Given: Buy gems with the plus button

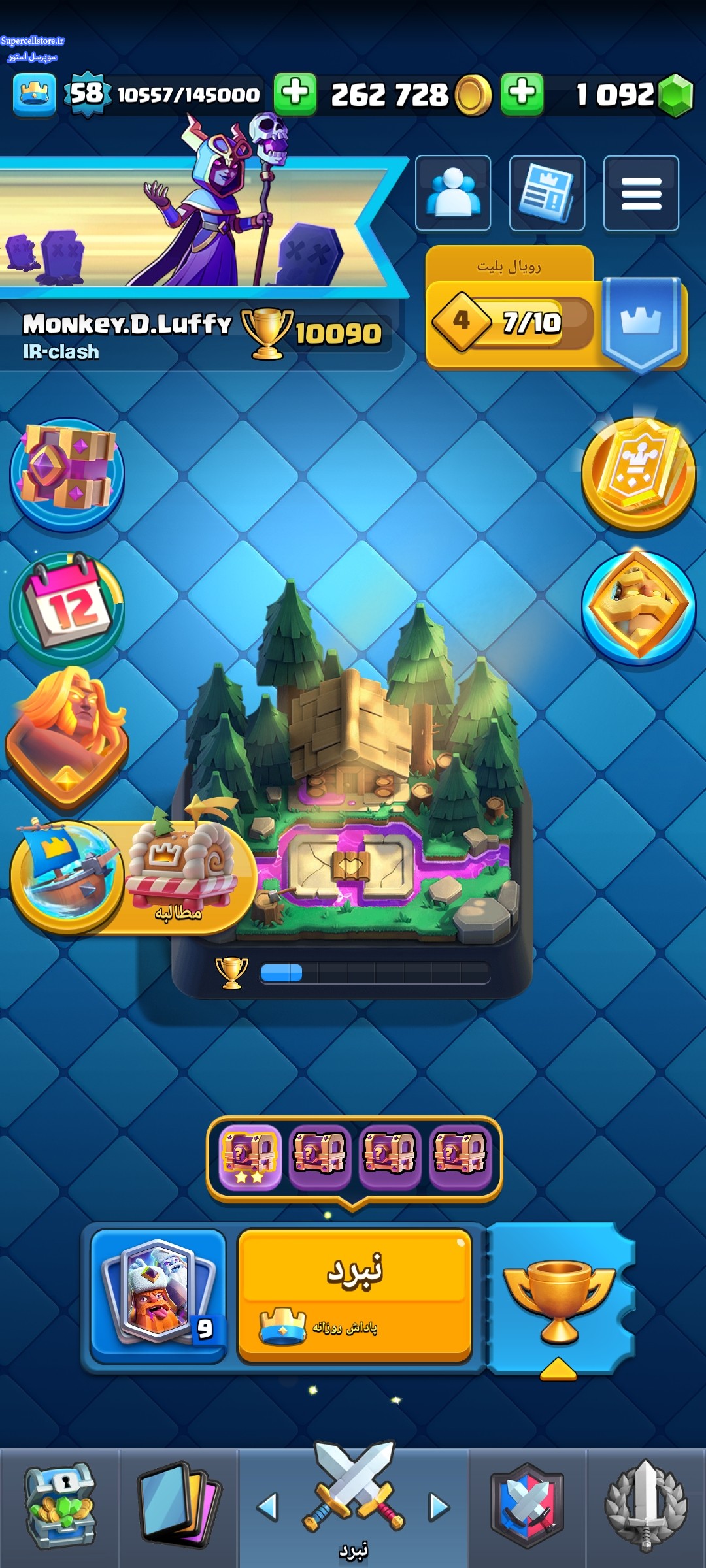Looking at the screenshot, I should point(522,94).
